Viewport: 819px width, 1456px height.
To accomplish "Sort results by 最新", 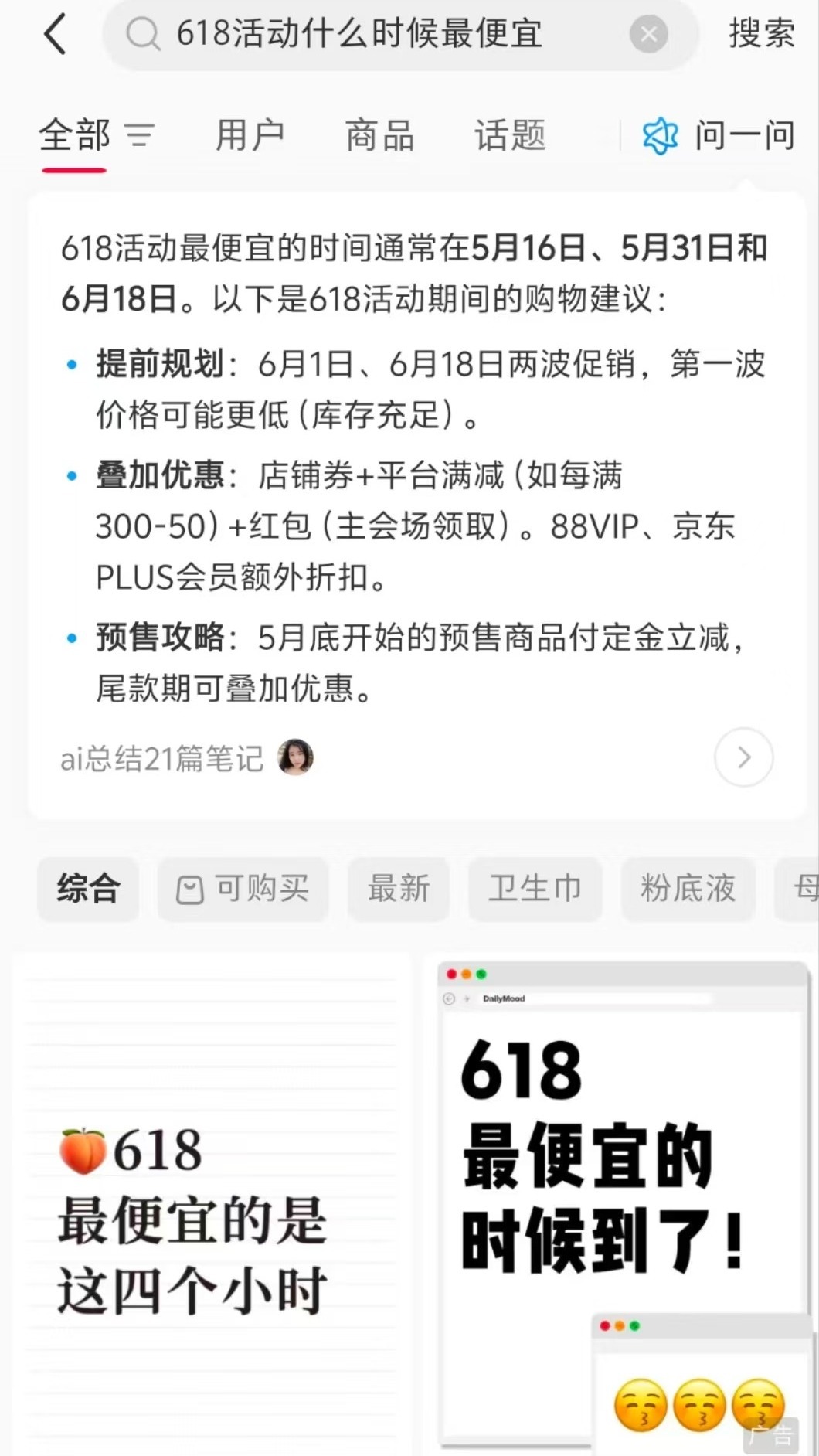I will coord(398,889).
